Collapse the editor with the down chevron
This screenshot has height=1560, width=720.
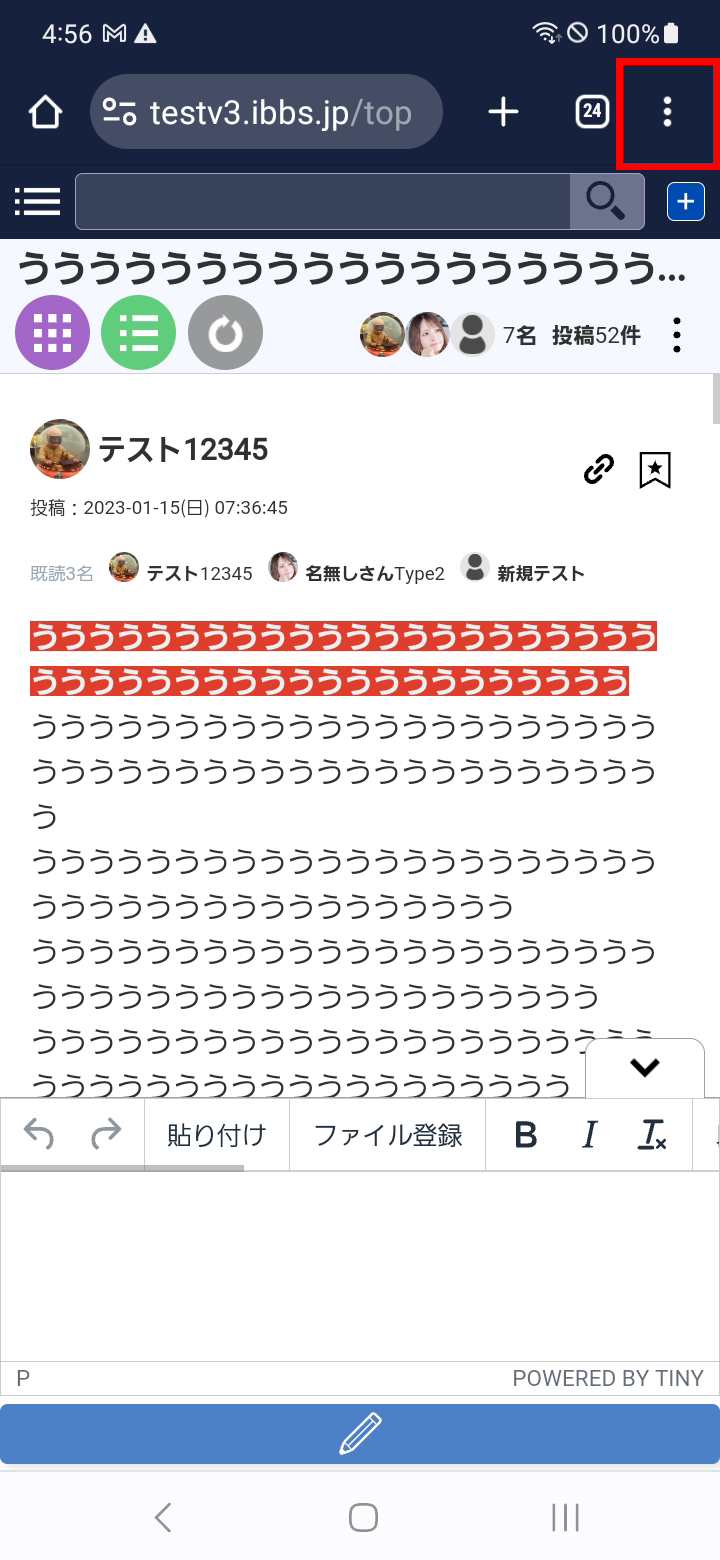coord(645,1067)
